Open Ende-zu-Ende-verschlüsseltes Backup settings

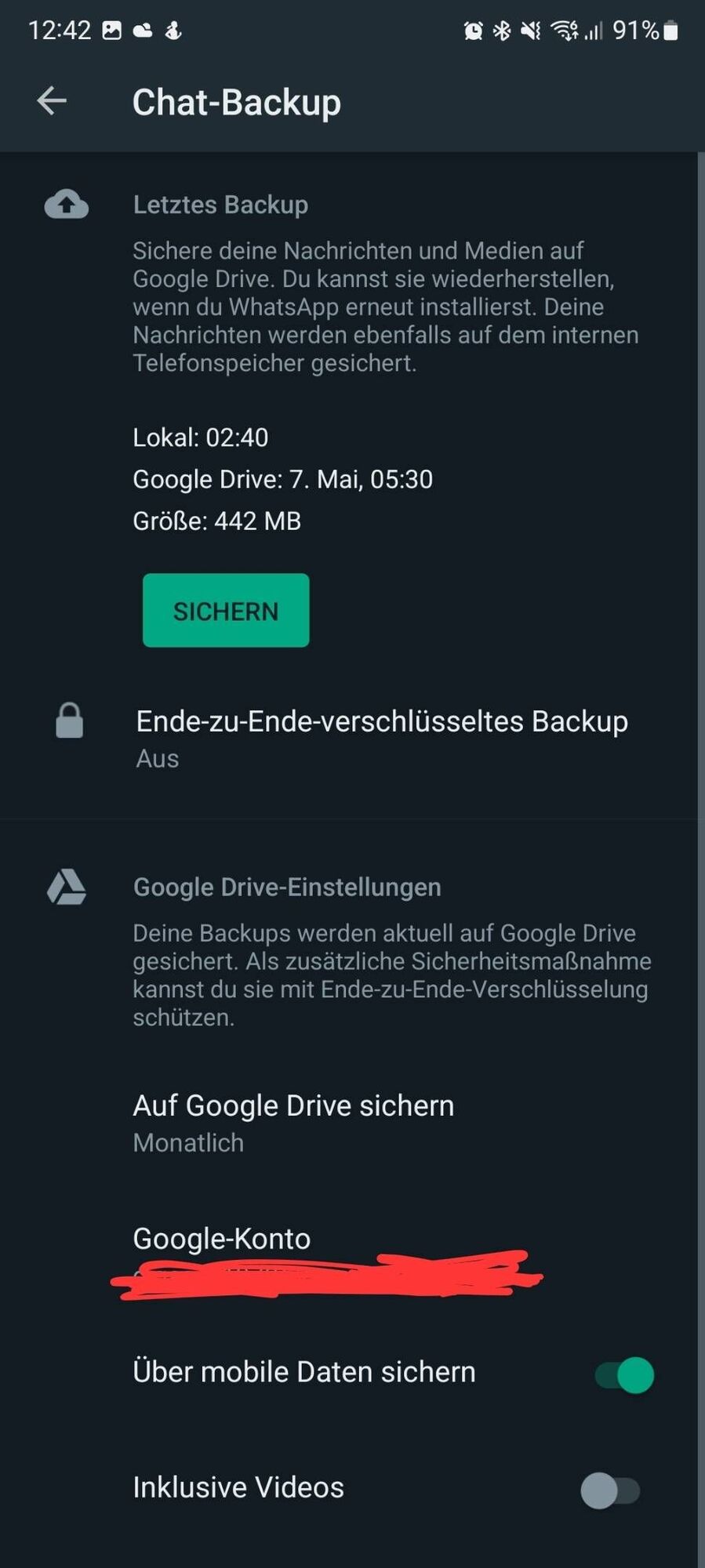381,738
